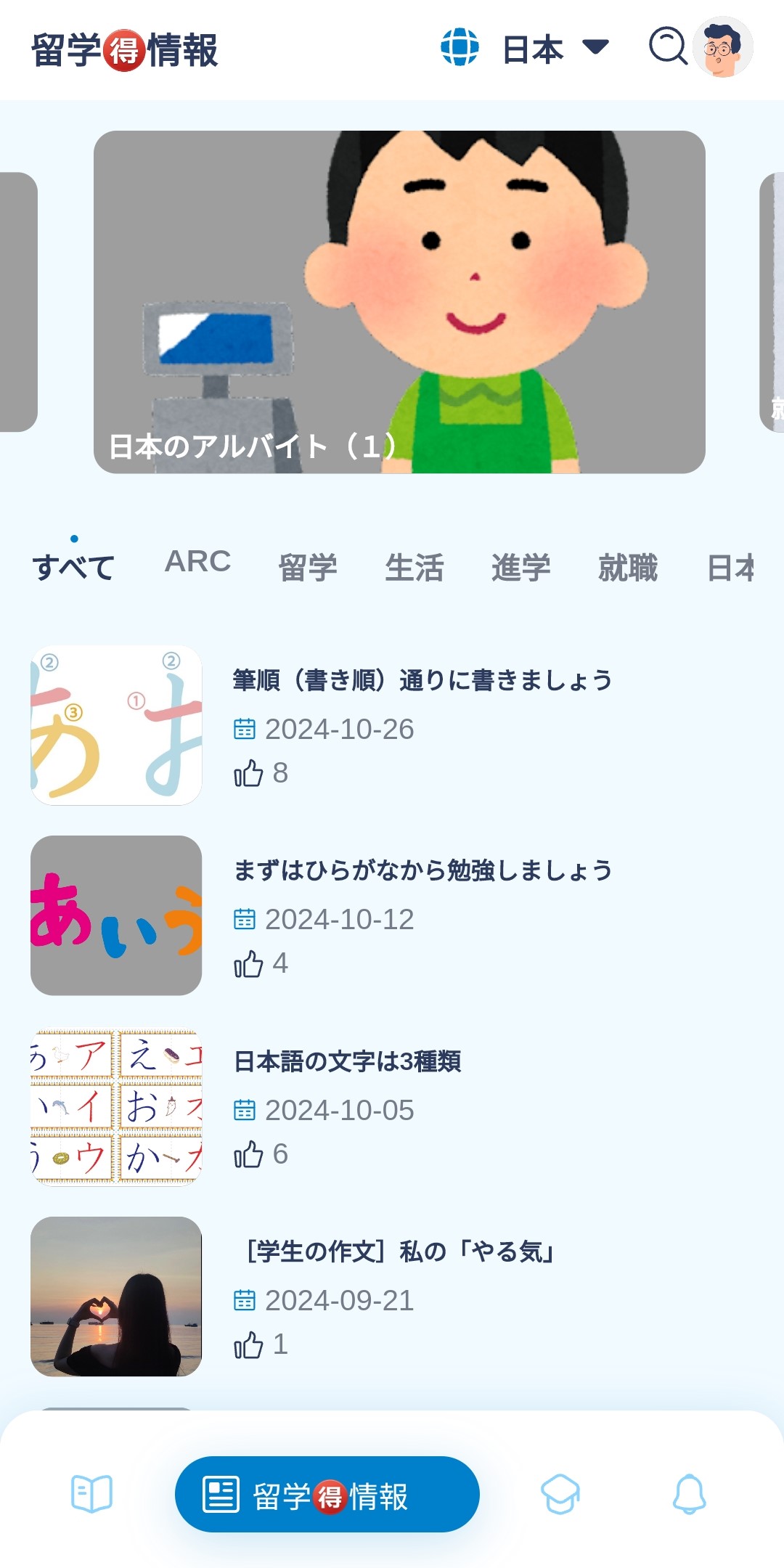Viewport: 784px width, 1568px height.
Task: Read まずはひらがなから勉強しましょう article
Action: click(x=422, y=870)
